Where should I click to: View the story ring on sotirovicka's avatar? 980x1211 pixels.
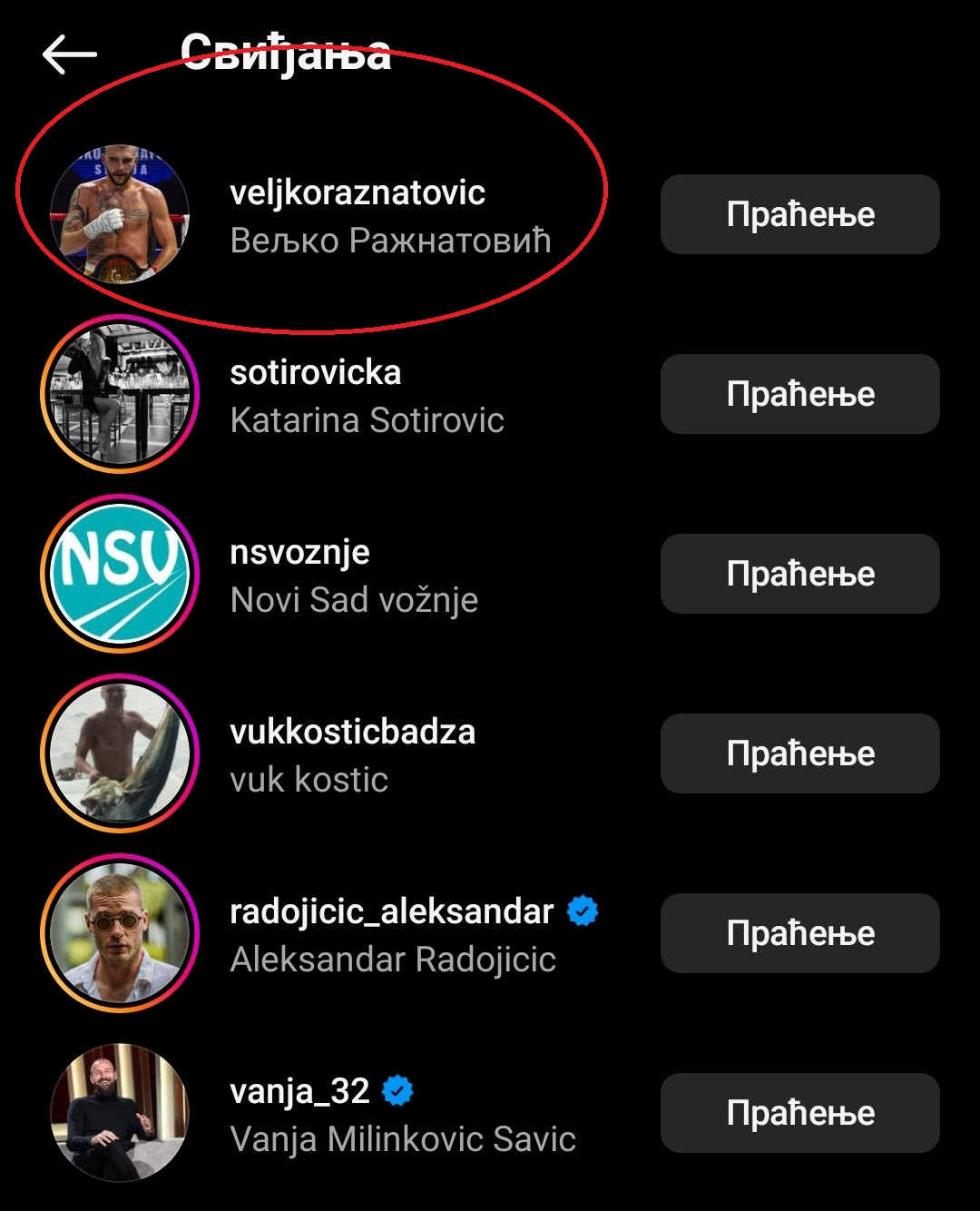tap(120, 394)
